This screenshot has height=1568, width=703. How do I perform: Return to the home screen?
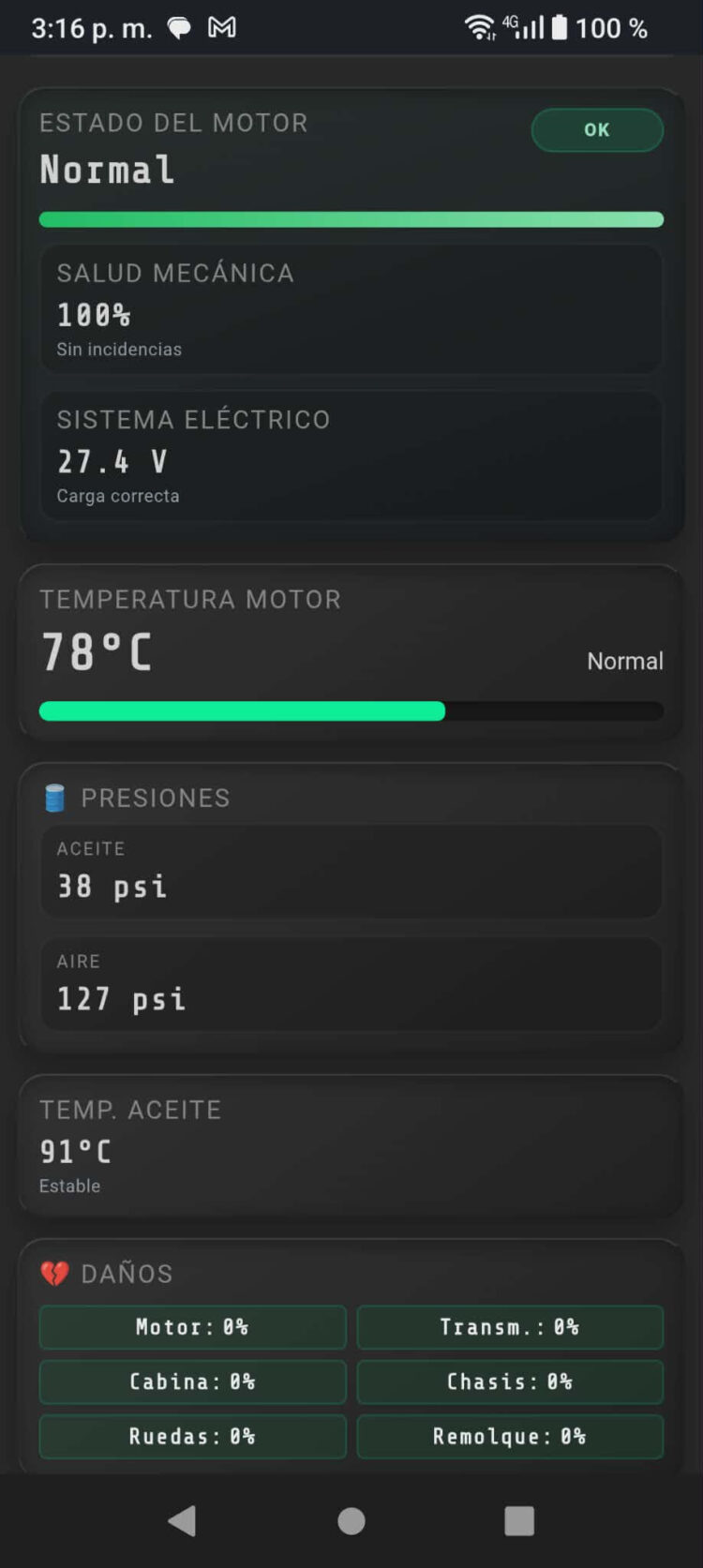351,1521
